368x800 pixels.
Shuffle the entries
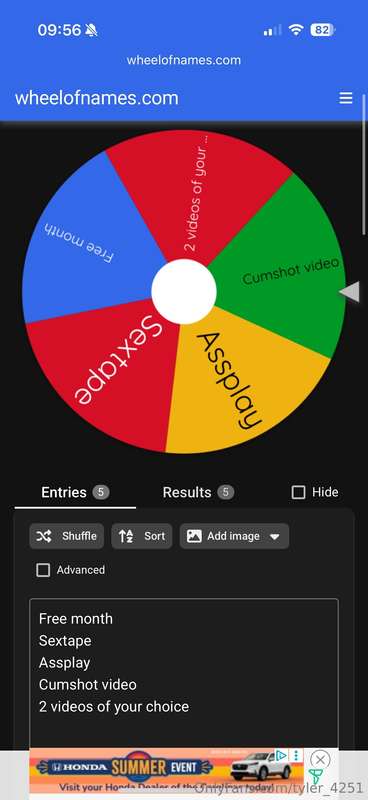(66, 536)
